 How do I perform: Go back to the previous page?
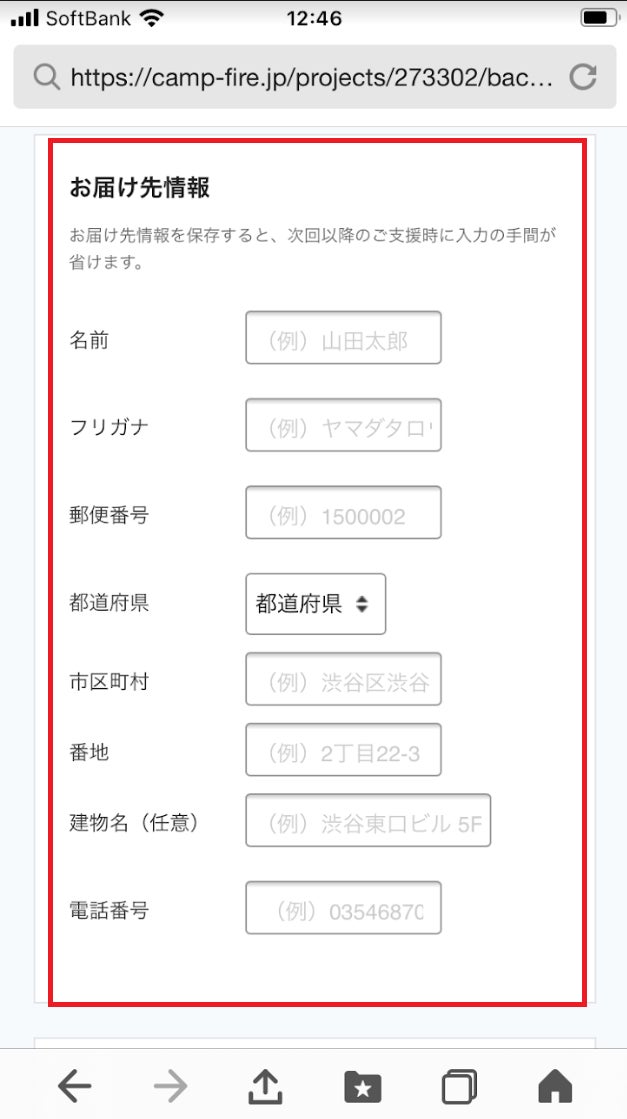[x=74, y=1085]
